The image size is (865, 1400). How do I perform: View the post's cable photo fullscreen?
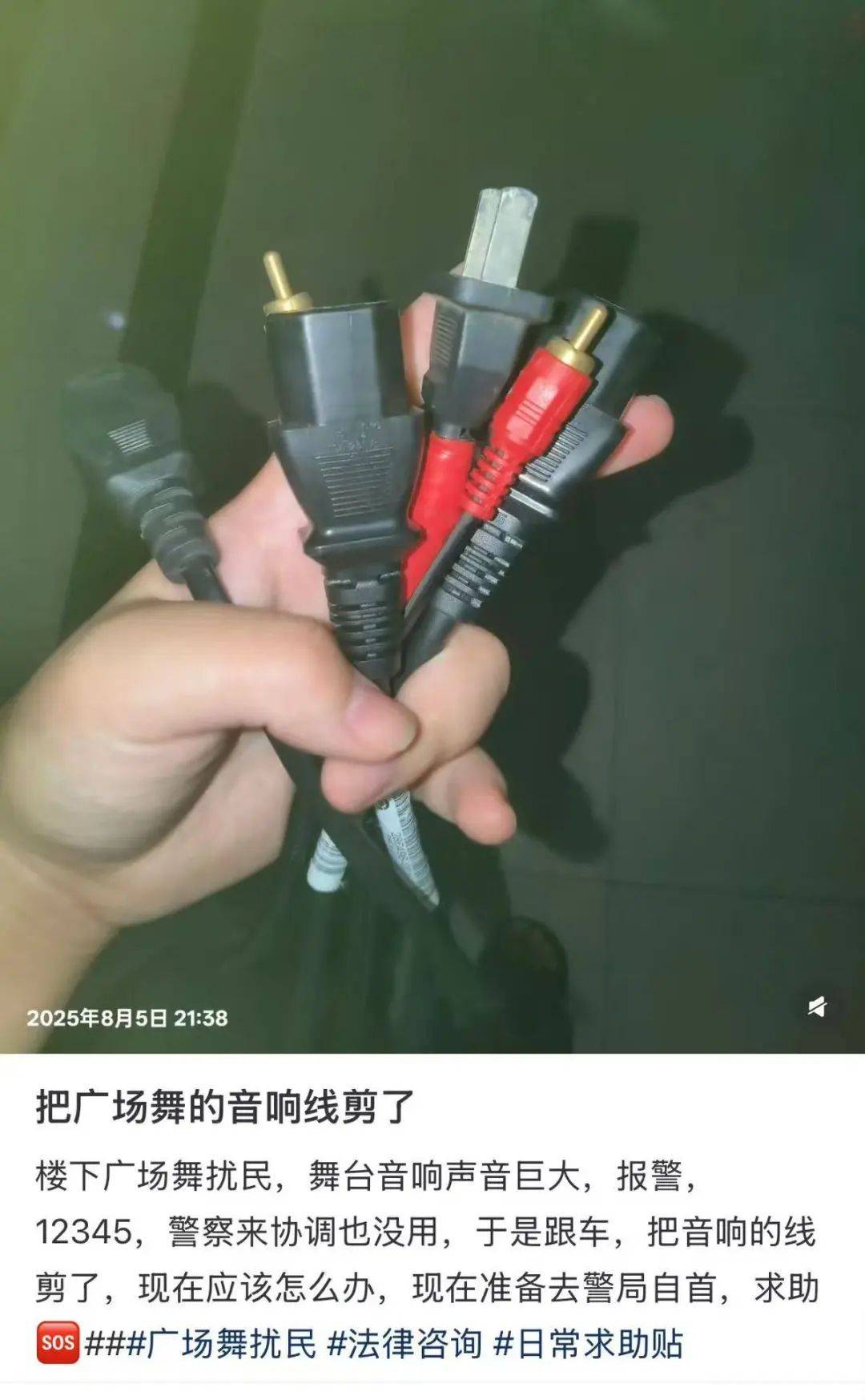coord(432,521)
